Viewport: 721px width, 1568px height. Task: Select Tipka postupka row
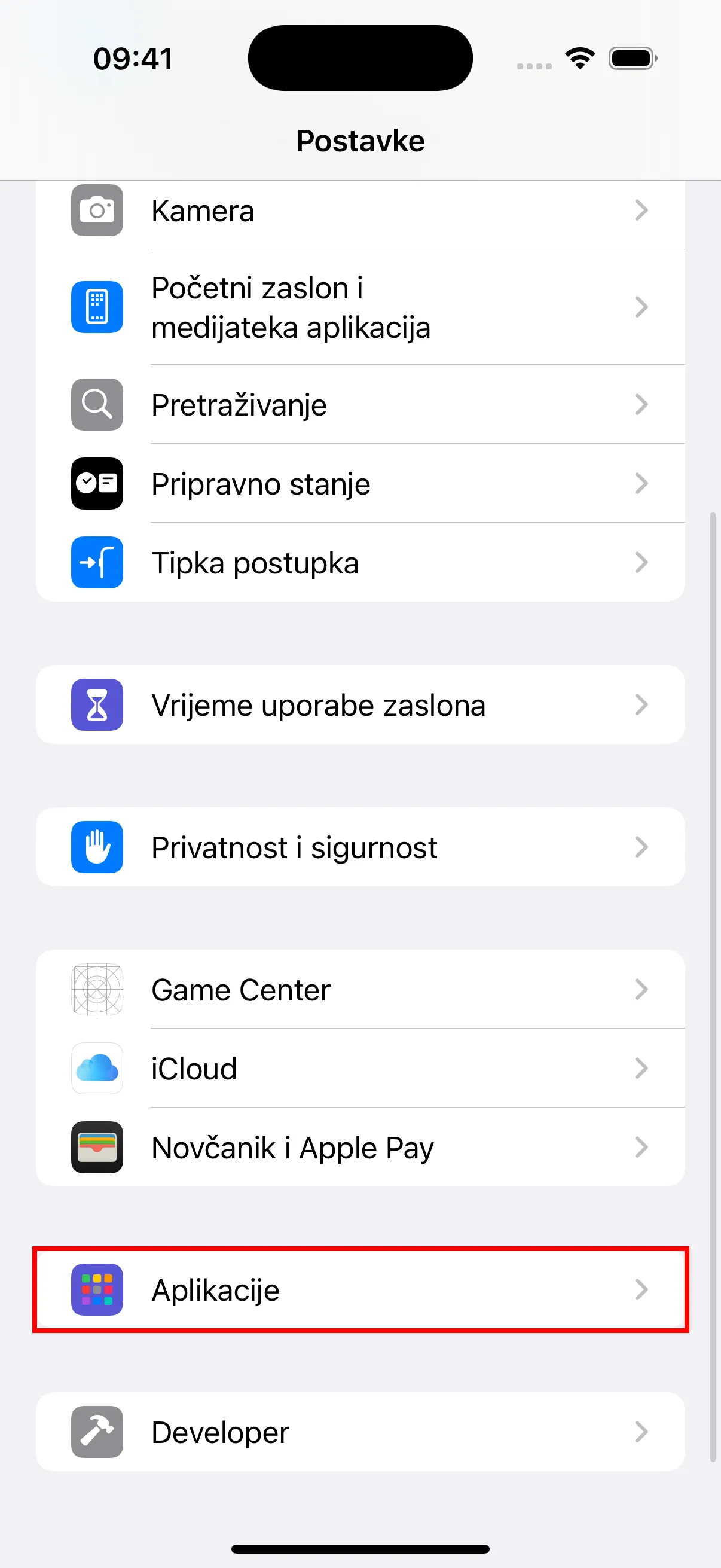coord(359,563)
